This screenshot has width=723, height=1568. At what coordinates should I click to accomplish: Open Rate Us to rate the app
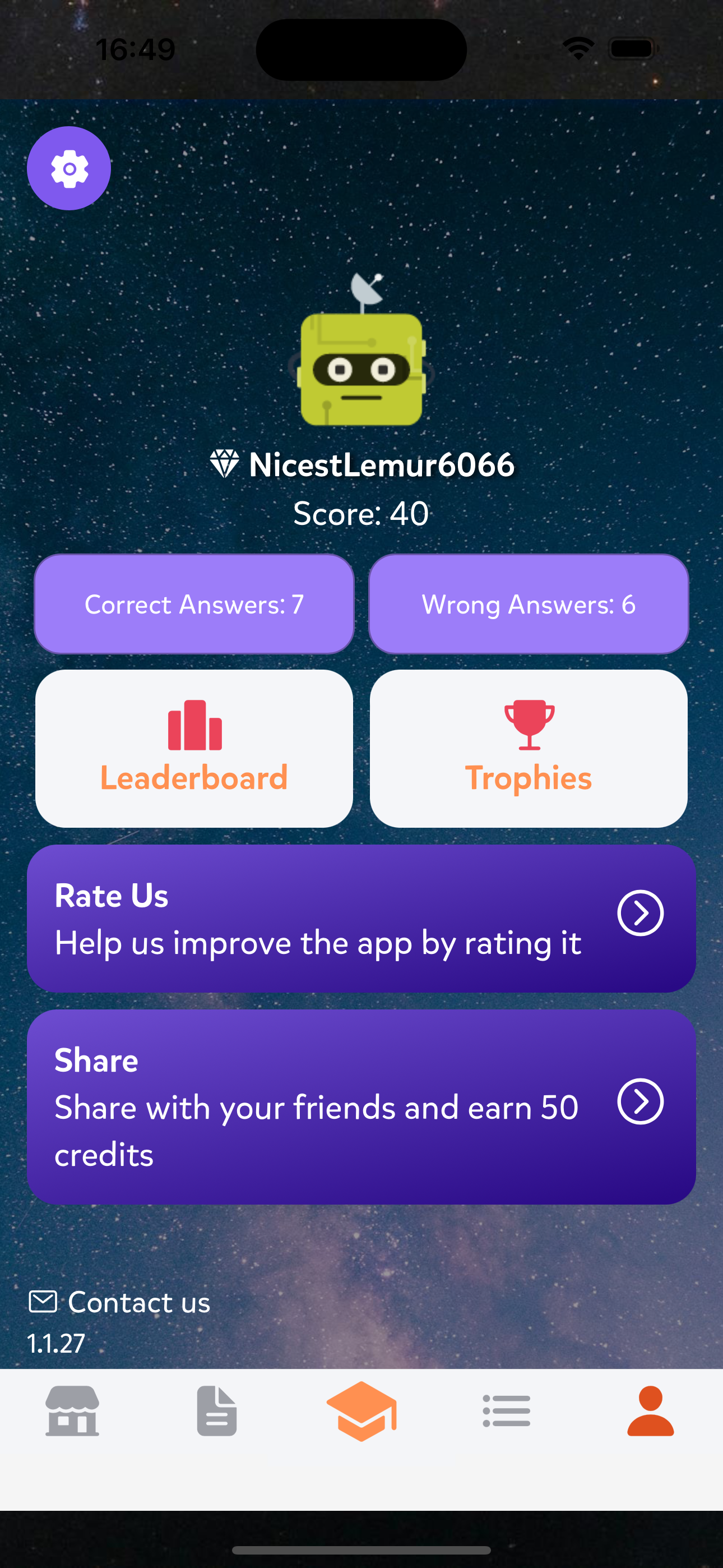(x=361, y=918)
